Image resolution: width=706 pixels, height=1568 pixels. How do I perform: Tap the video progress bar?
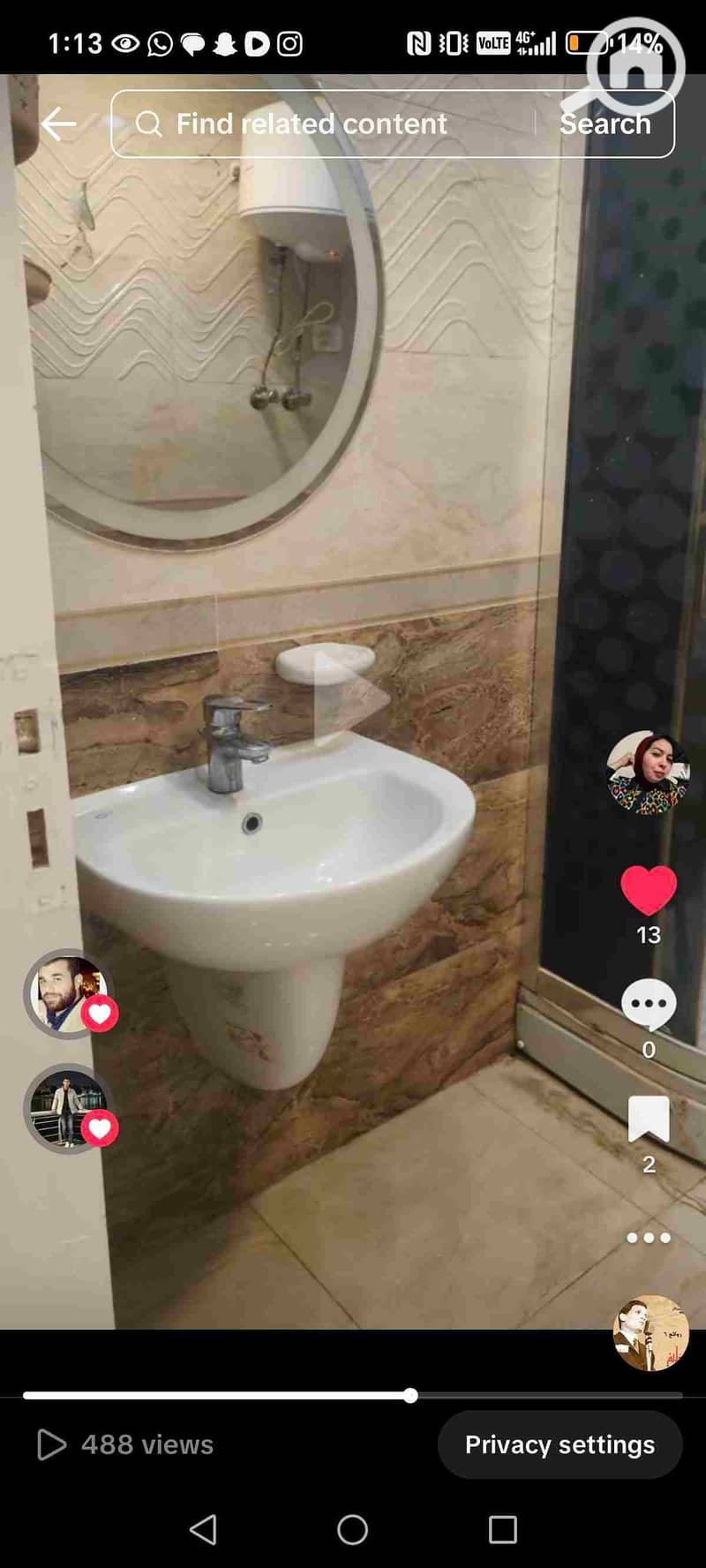(353, 1396)
